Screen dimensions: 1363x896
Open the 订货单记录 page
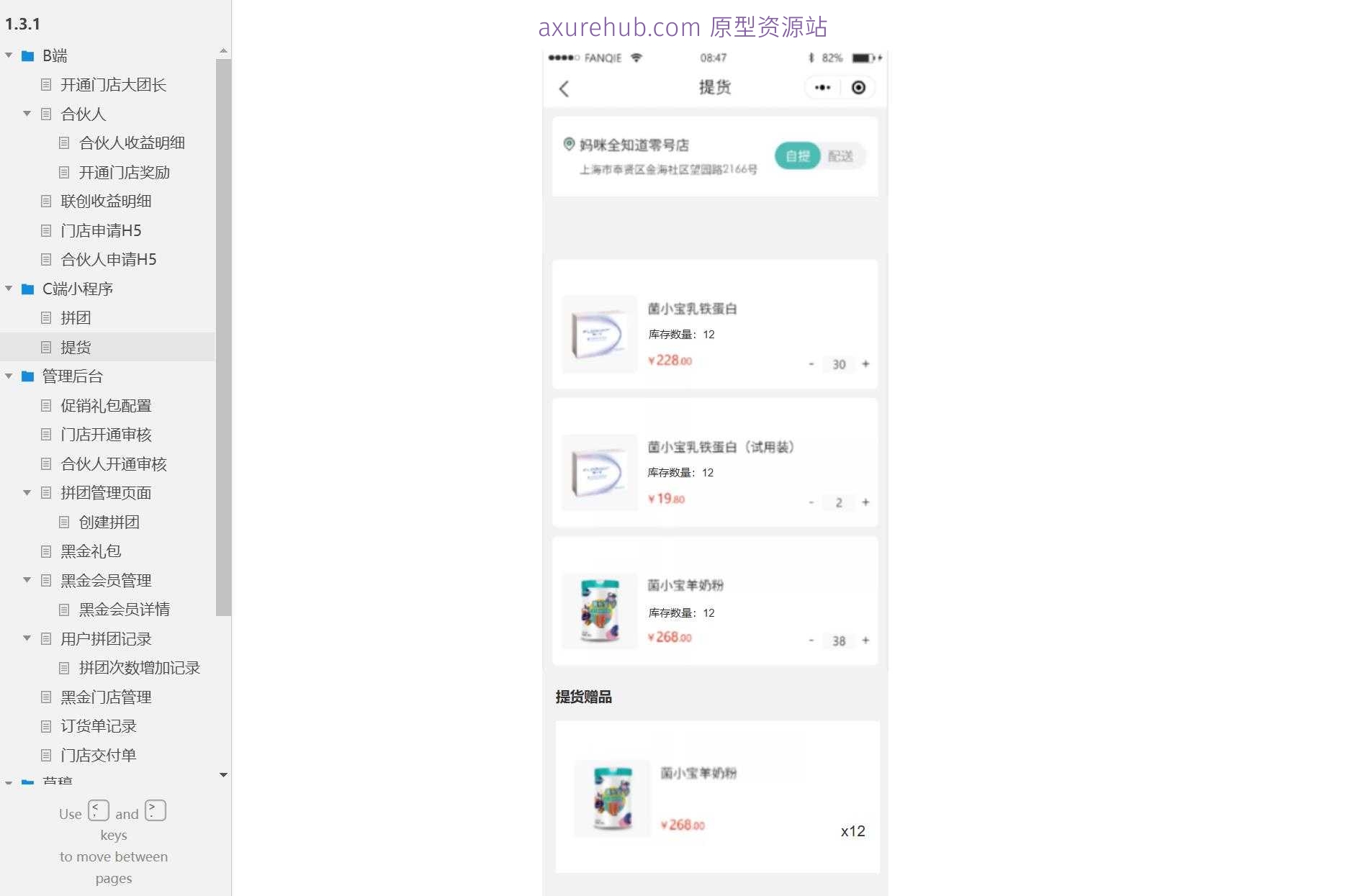[x=99, y=726]
